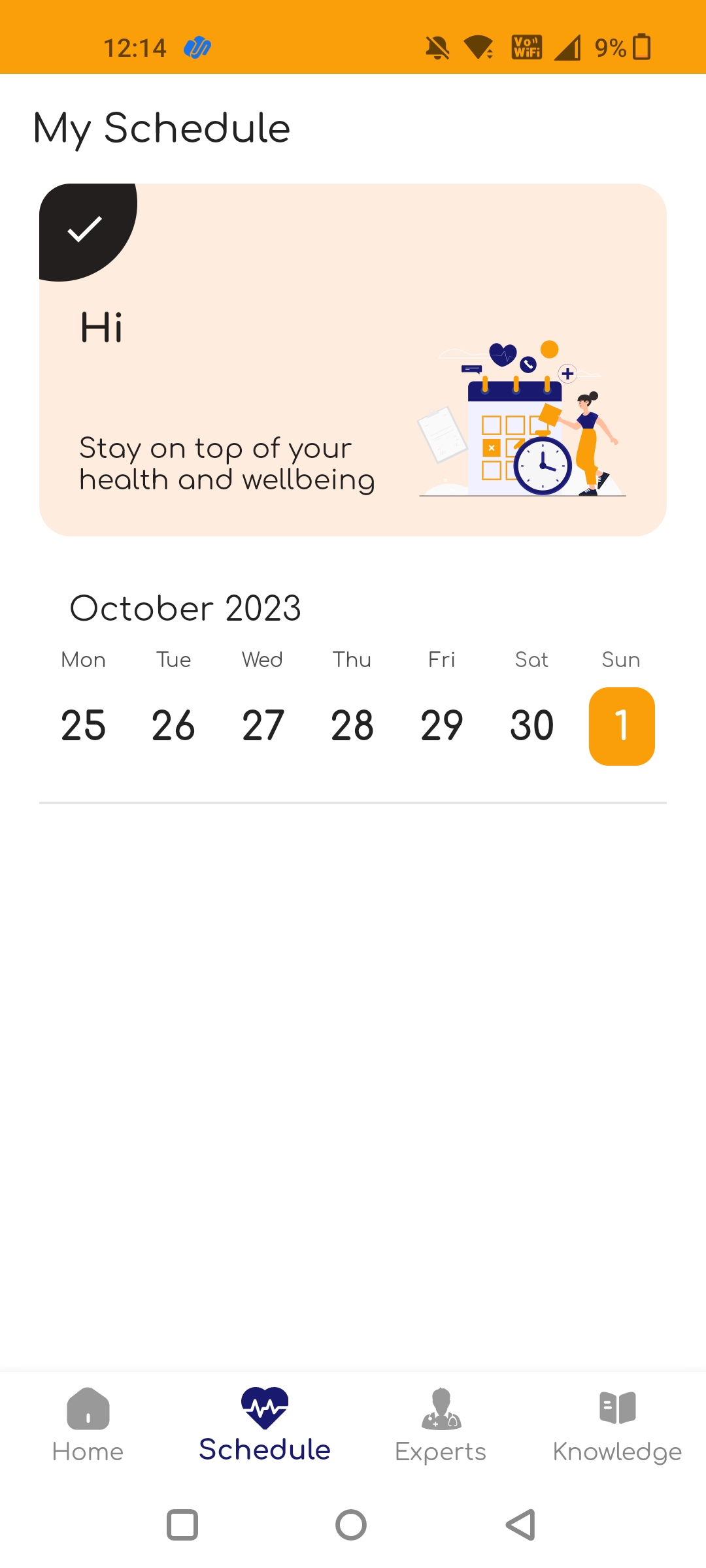This screenshot has width=706, height=1568.
Task: Select Tuesday 26 in the calendar
Action: [173, 725]
